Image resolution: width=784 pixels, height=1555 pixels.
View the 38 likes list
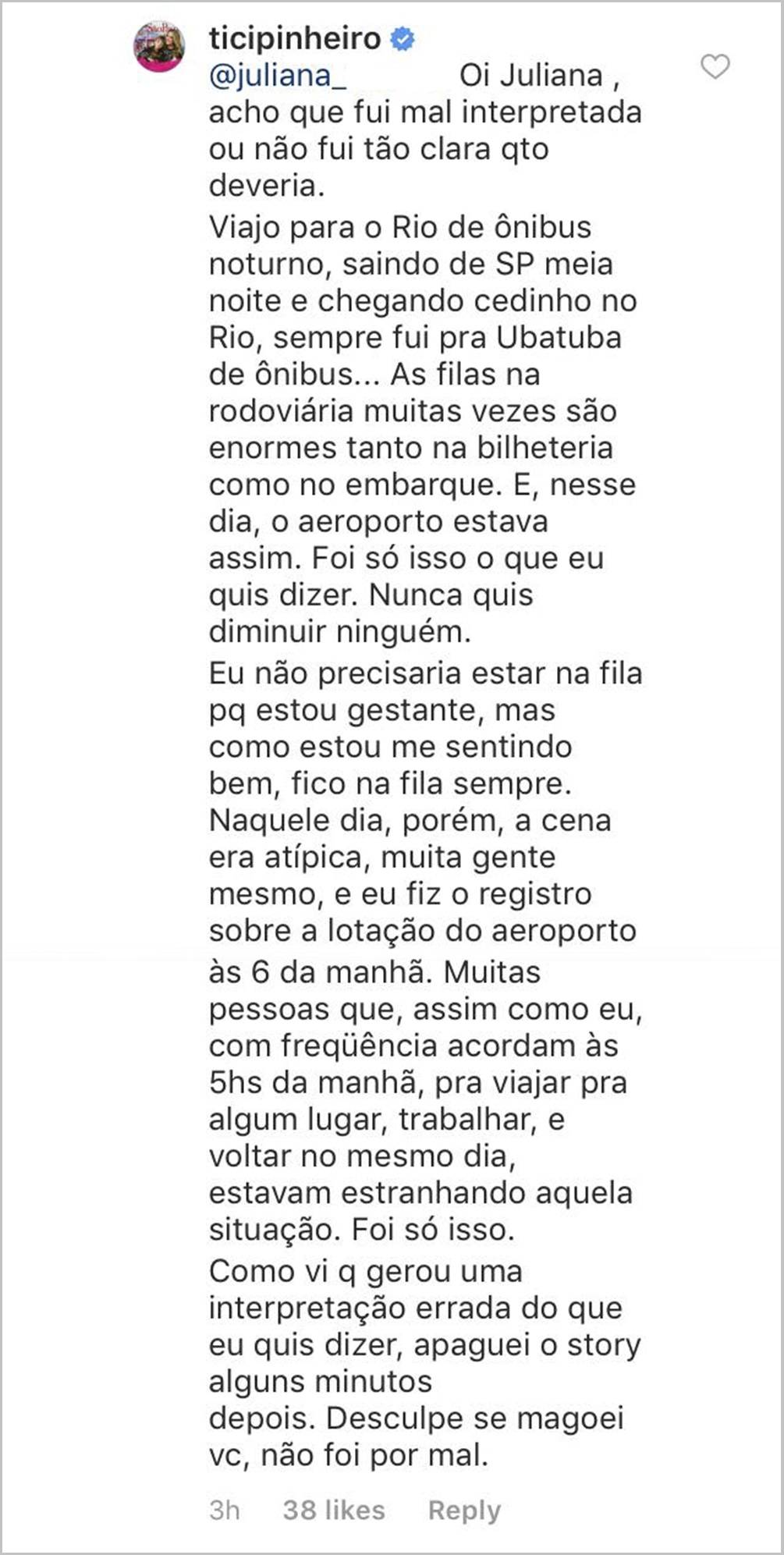334,1510
